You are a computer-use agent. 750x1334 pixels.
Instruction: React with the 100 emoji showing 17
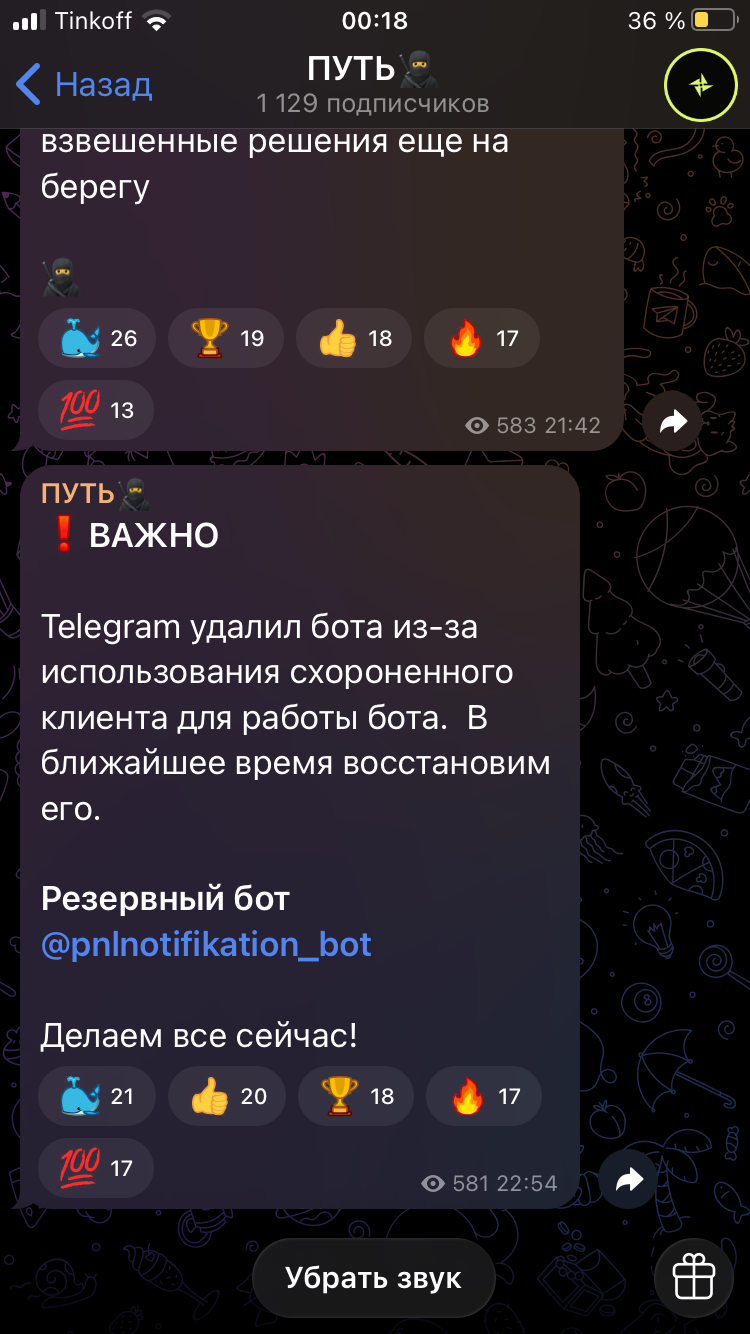point(95,1168)
